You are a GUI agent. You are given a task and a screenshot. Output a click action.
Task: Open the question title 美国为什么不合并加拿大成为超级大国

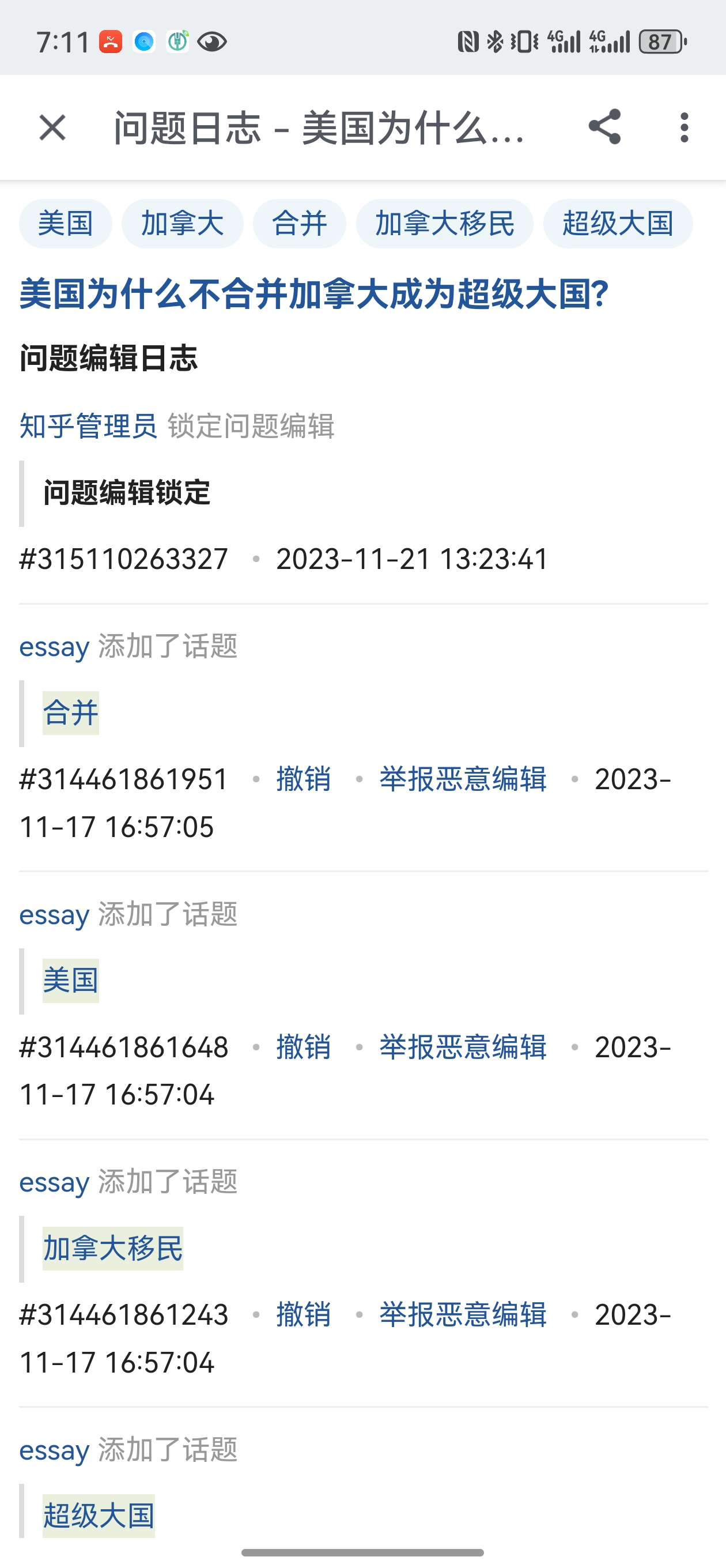click(314, 294)
